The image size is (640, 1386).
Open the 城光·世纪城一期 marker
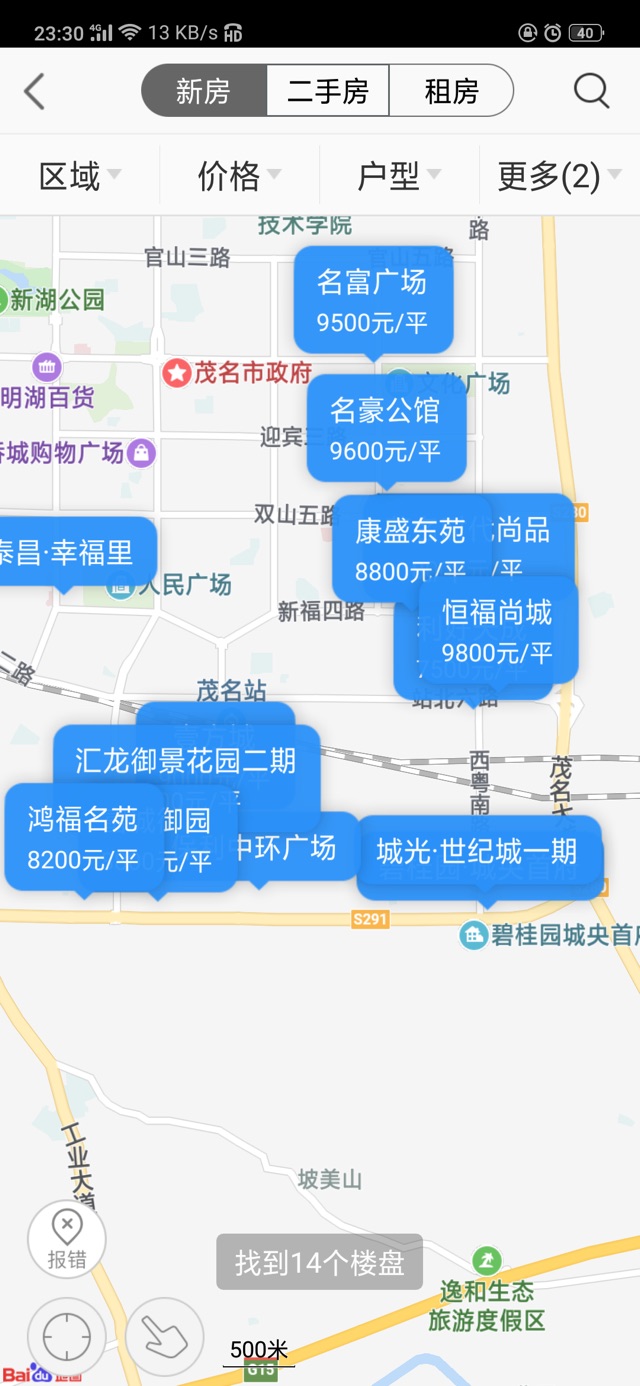tap(478, 851)
